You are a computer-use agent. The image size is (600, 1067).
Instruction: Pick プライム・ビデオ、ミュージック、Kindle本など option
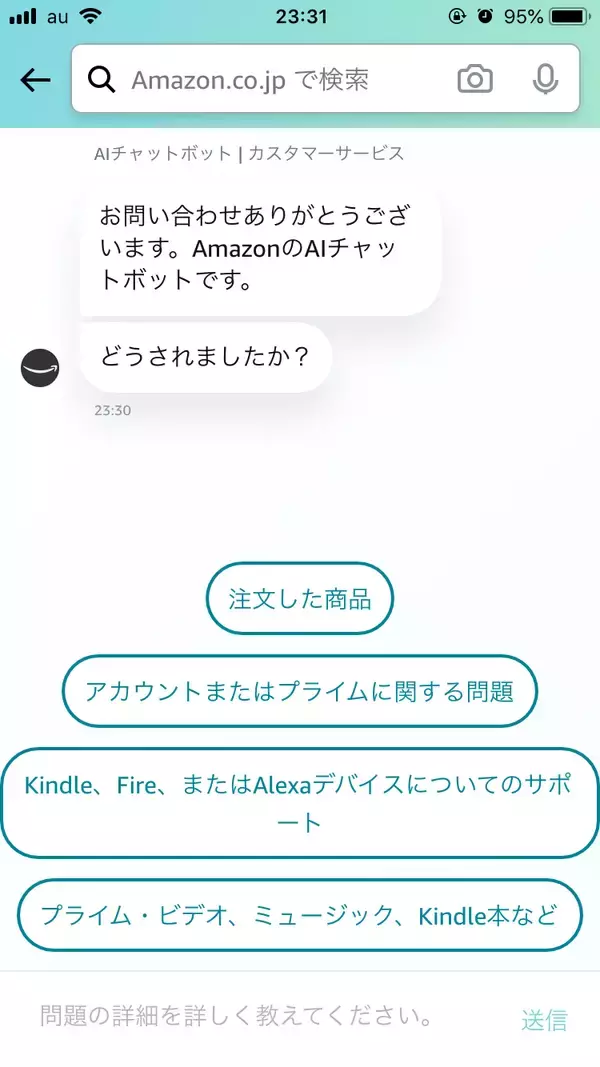point(300,915)
